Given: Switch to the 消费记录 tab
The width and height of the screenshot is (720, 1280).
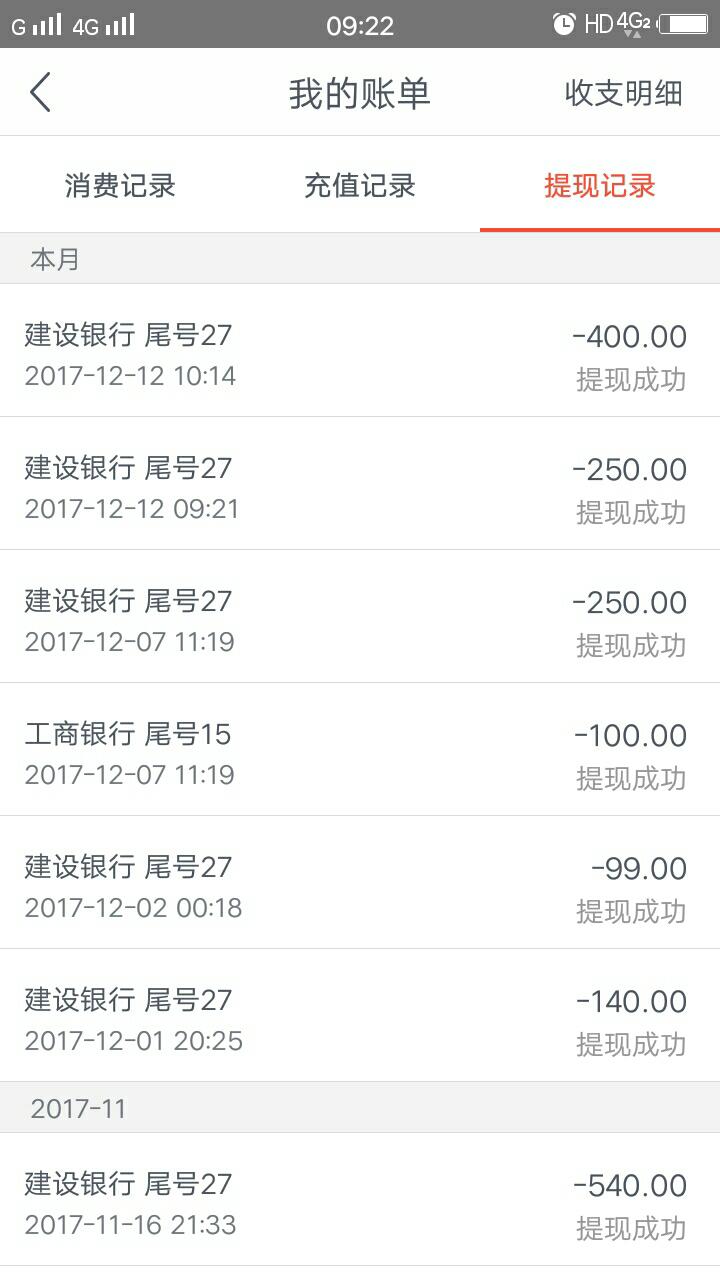Looking at the screenshot, I should click(120, 186).
